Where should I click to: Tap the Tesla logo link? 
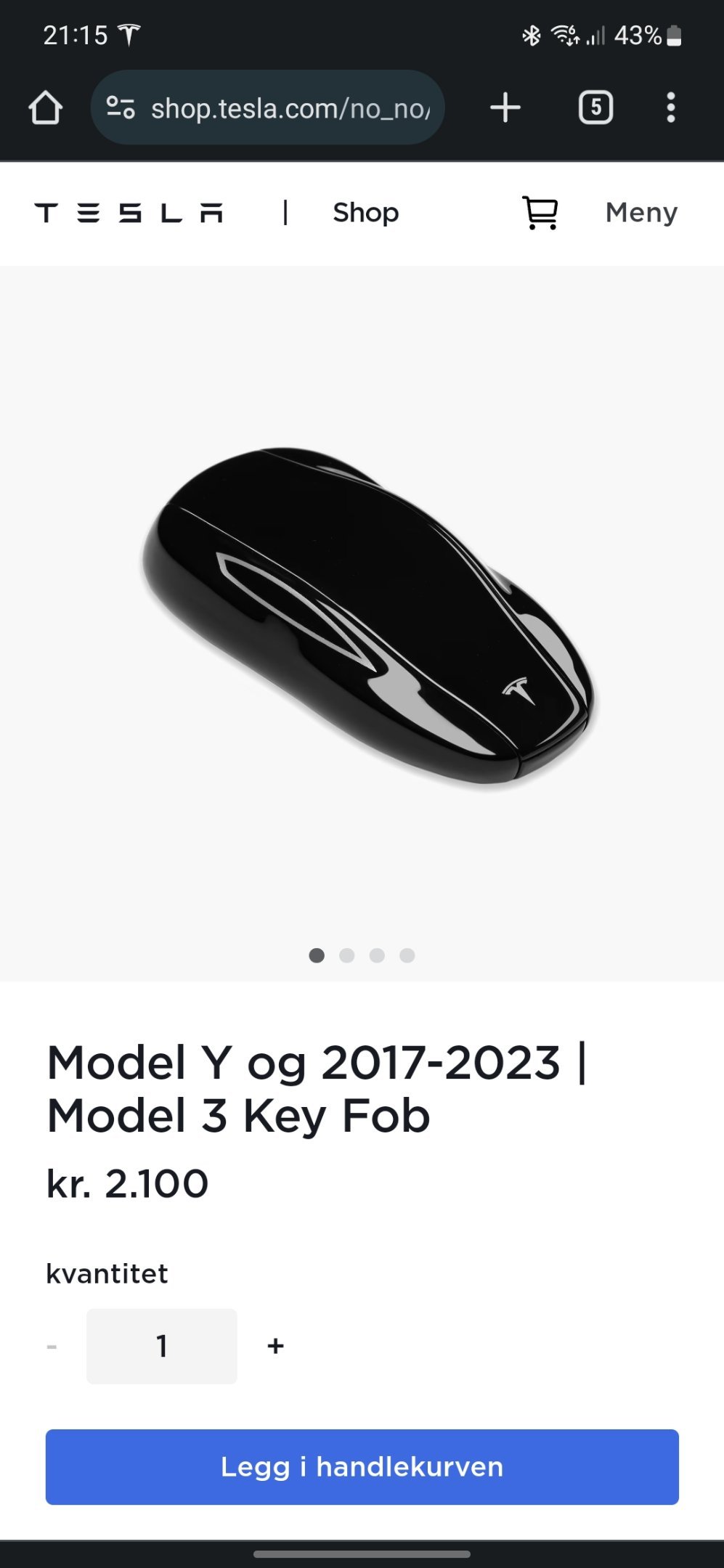129,213
